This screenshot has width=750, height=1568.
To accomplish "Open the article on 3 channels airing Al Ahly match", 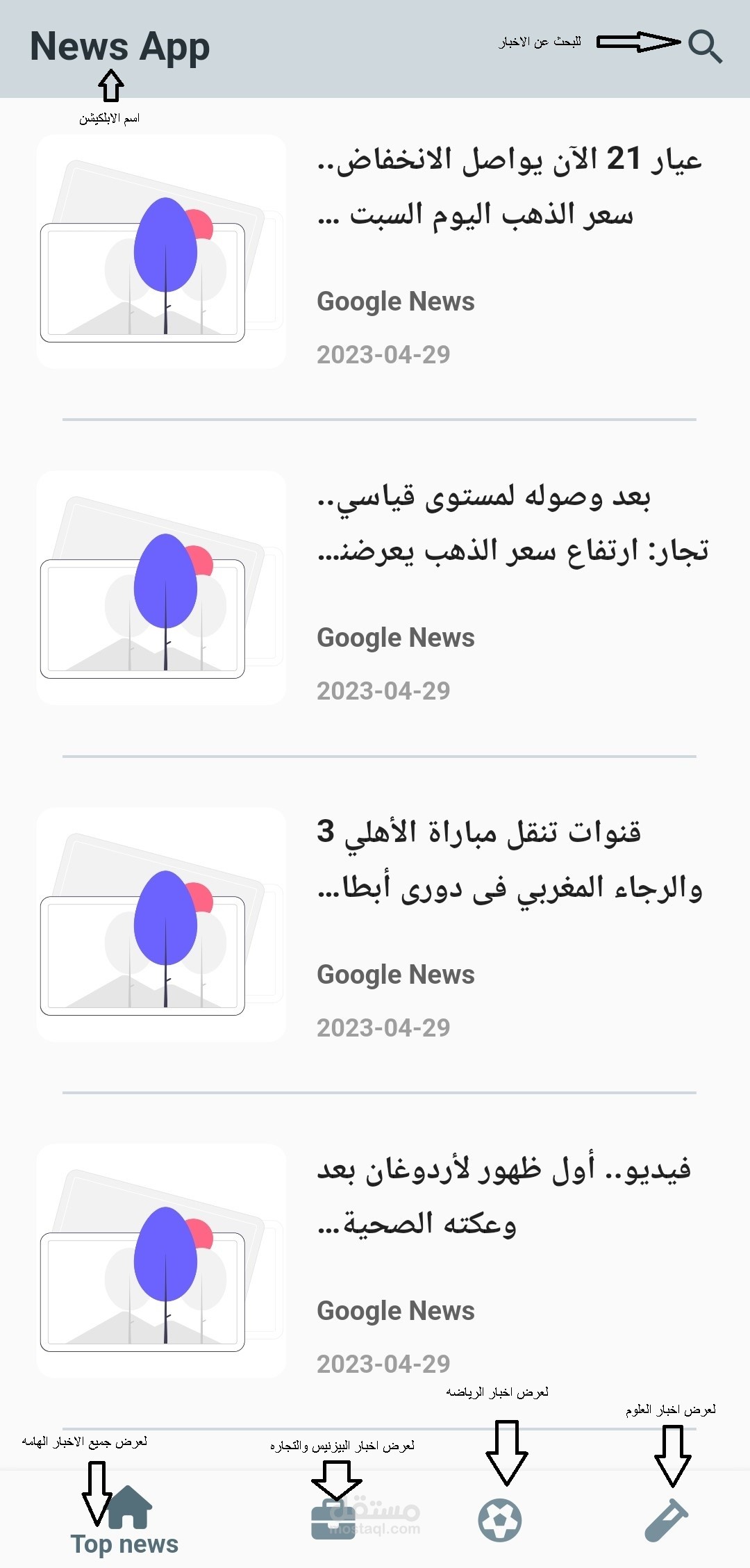I will (x=509, y=860).
